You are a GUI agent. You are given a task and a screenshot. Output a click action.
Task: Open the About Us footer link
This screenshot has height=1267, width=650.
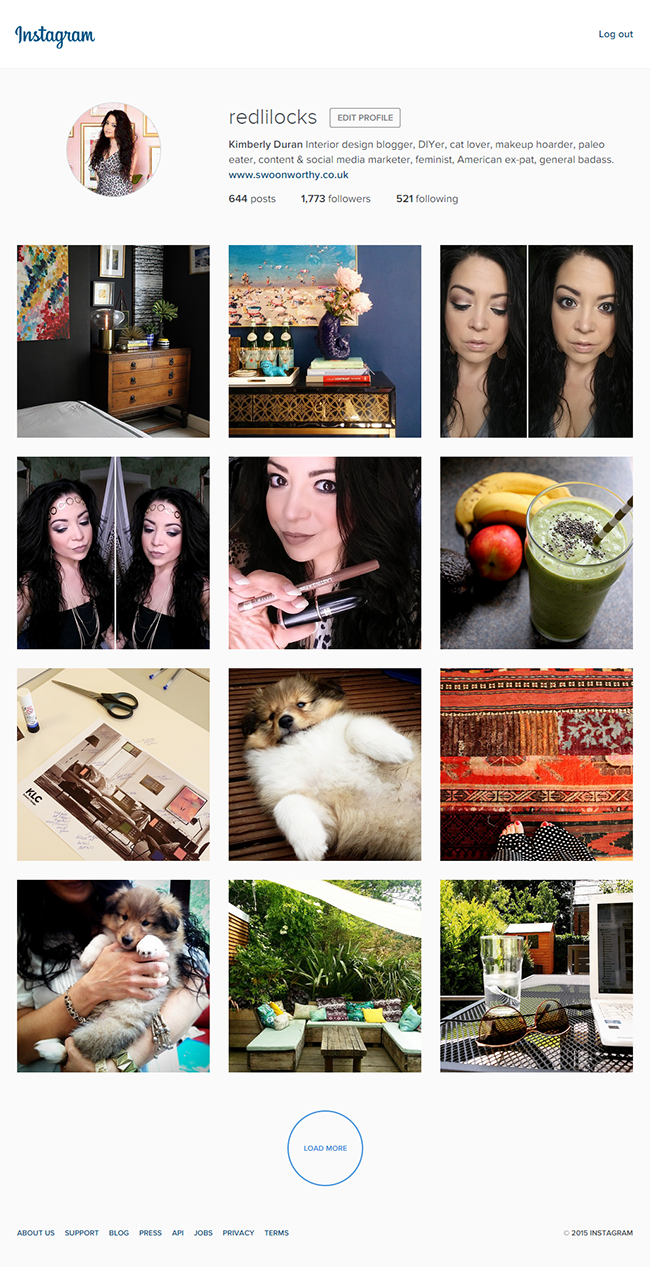tap(36, 1233)
